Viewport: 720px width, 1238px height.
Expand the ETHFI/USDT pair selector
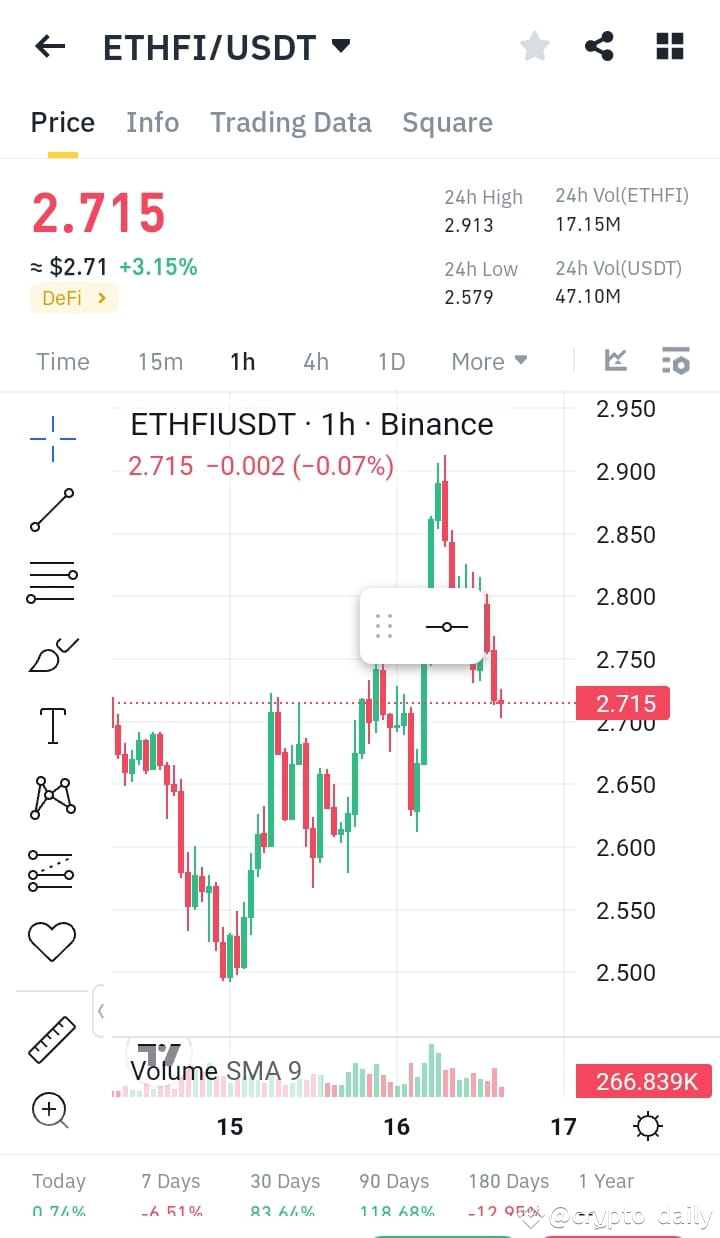(340, 46)
